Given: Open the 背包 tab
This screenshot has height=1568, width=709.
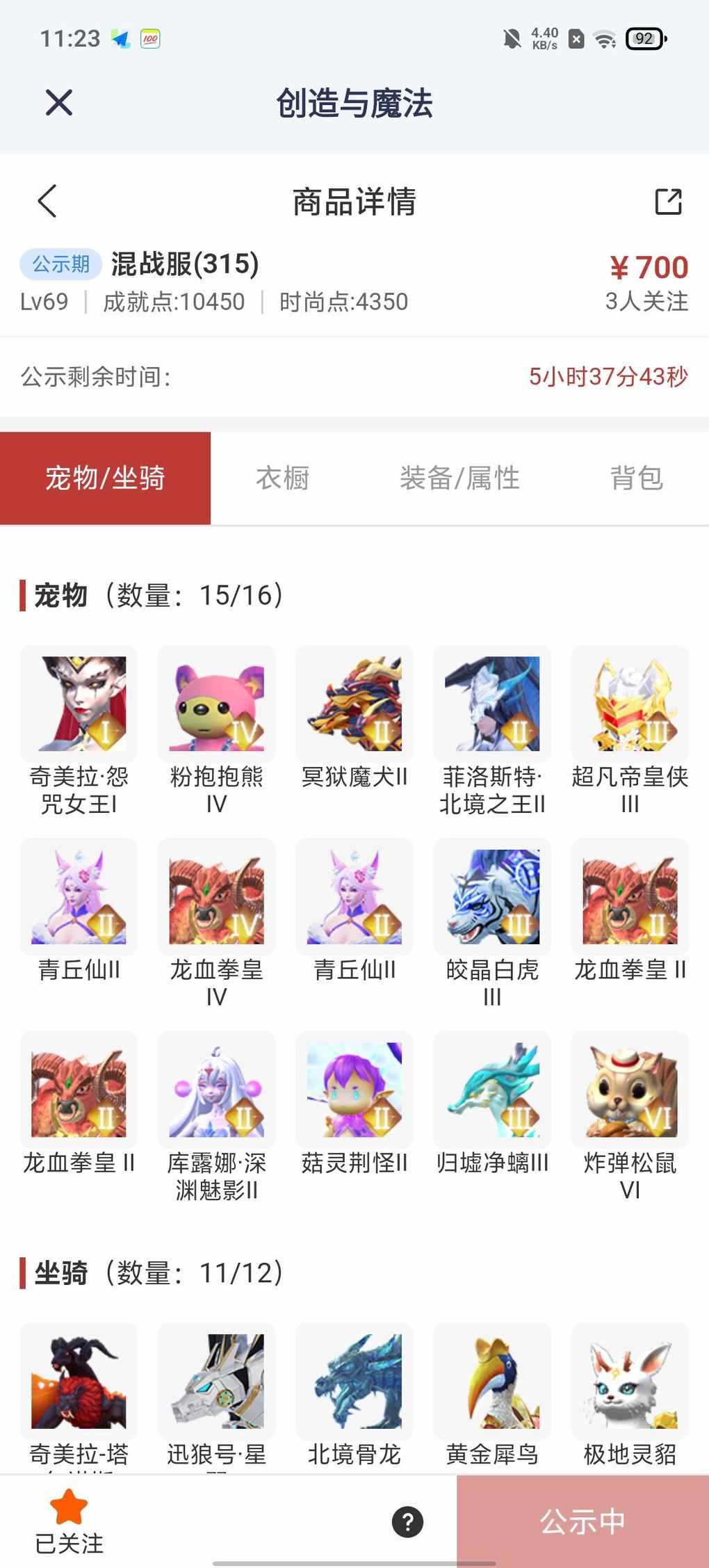Looking at the screenshot, I should pyautogui.click(x=636, y=478).
